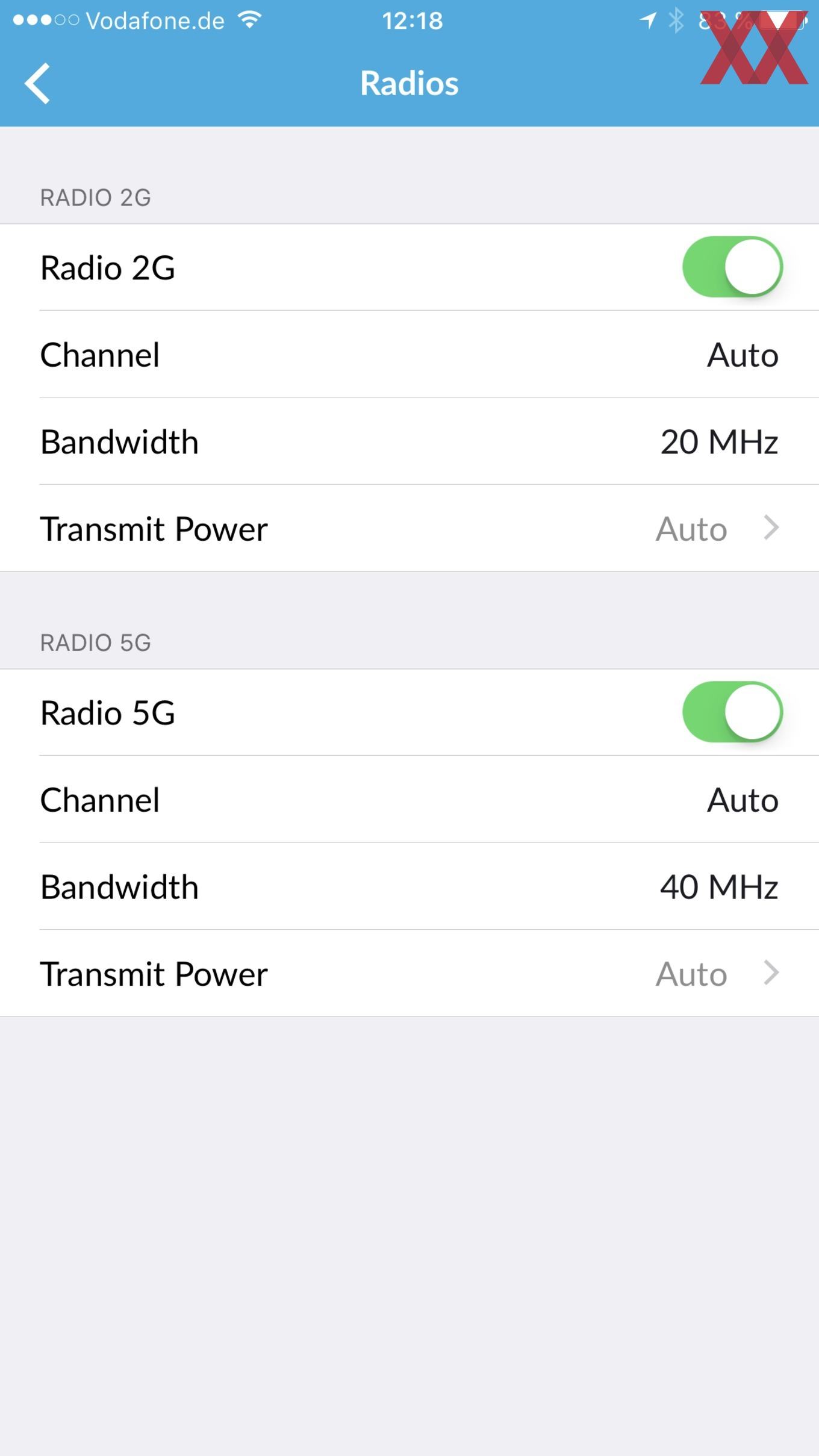
Task: Open Transmit Power under Radio 2G
Action: click(409, 528)
